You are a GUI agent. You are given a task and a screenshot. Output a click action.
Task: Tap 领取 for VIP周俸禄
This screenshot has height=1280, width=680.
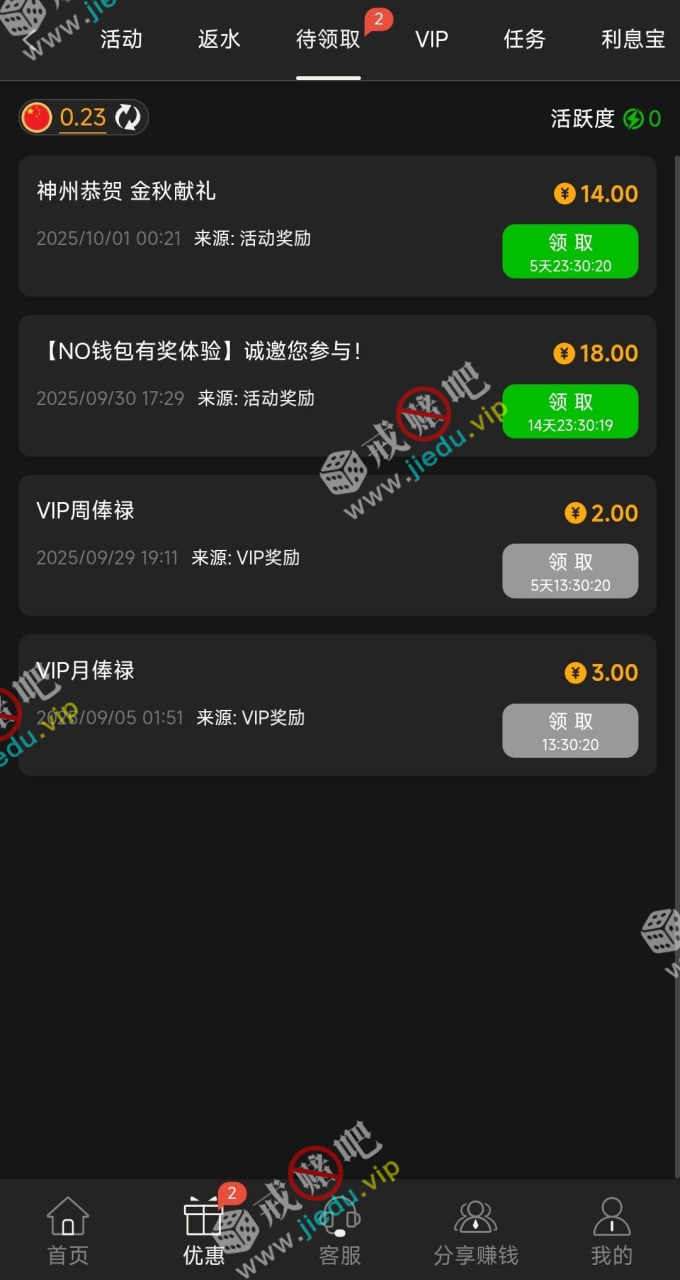tap(570, 571)
